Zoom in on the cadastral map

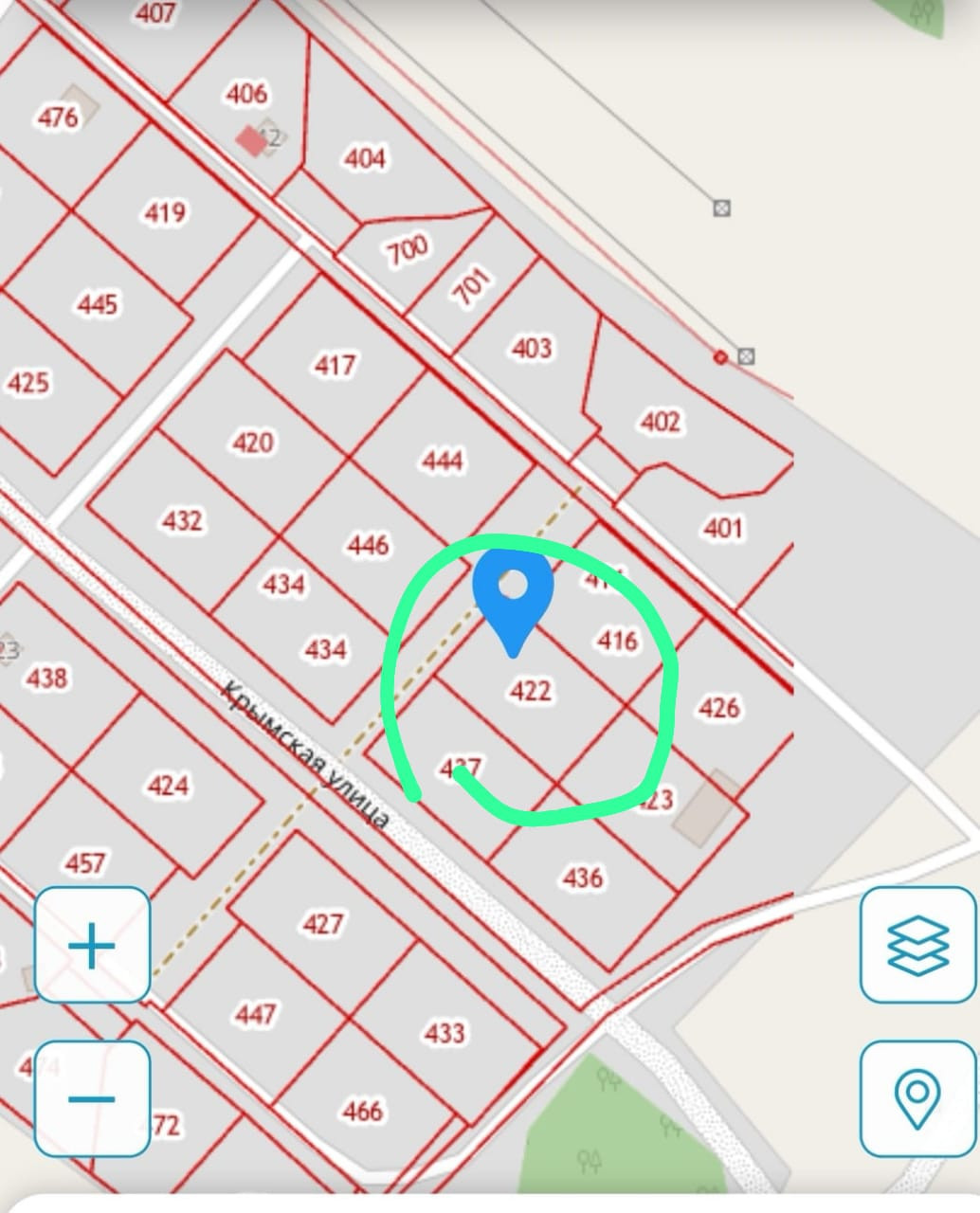pyautogui.click(x=92, y=945)
